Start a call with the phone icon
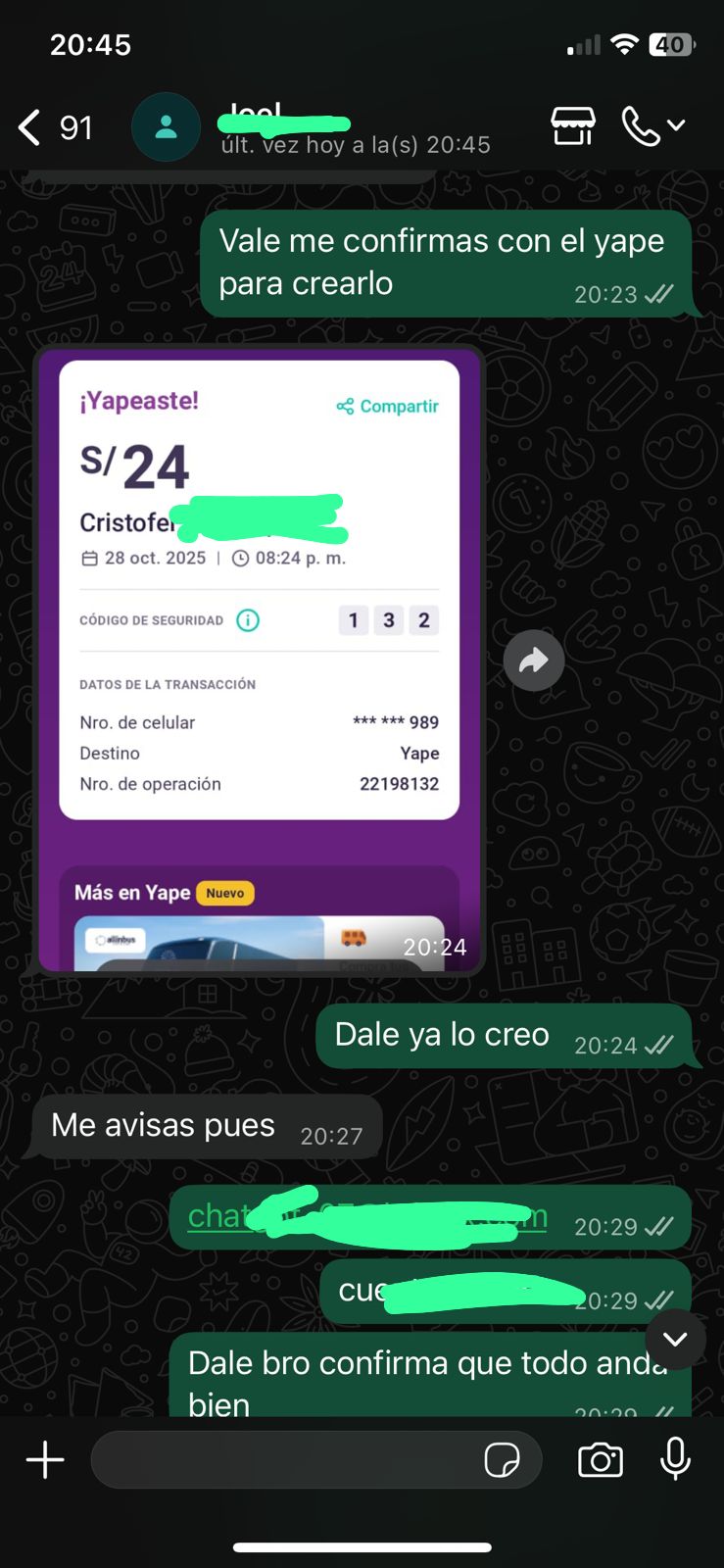Image resolution: width=724 pixels, height=1568 pixels. click(x=642, y=126)
